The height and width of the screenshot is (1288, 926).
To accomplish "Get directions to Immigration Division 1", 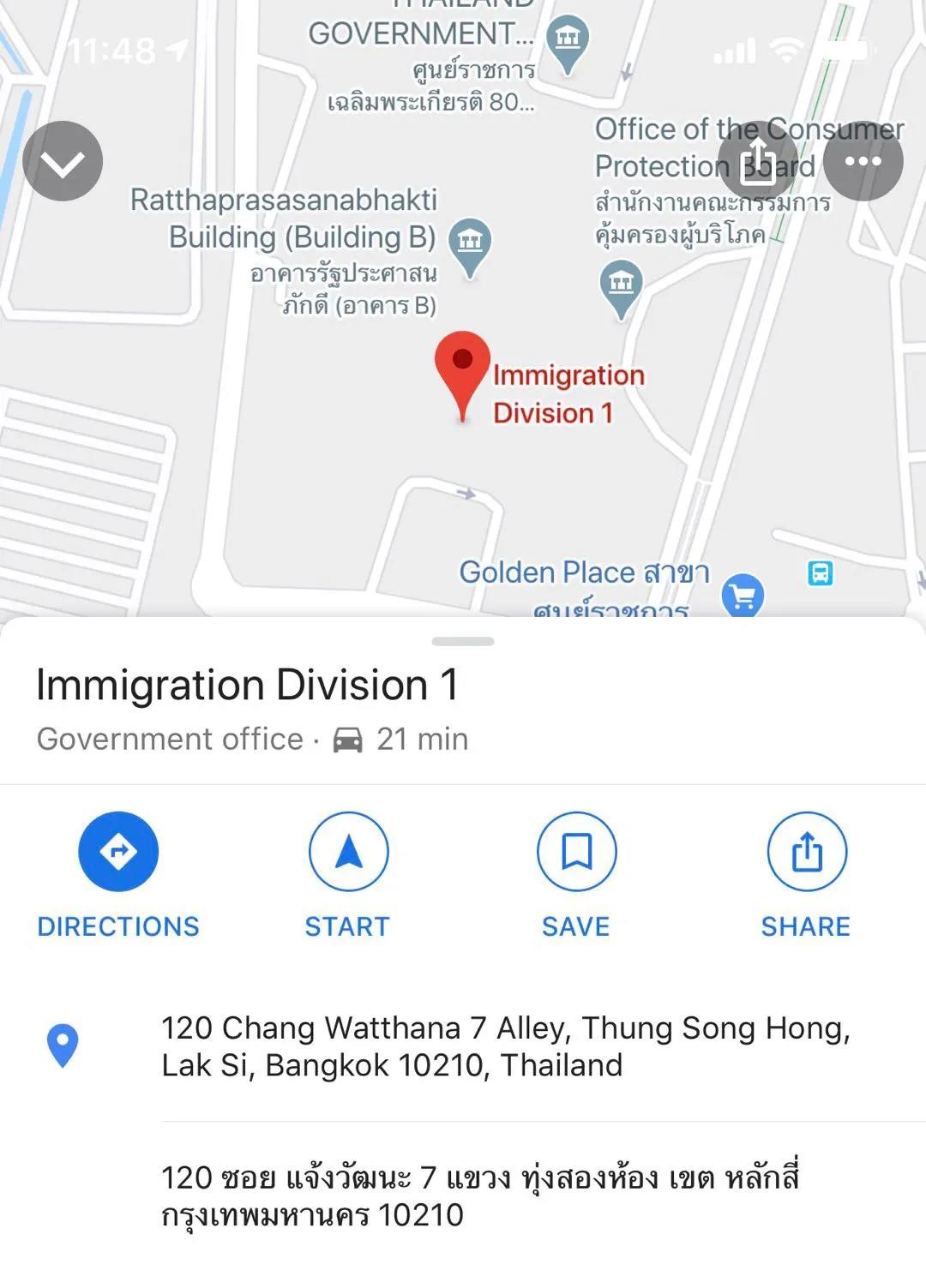I will coord(118,852).
